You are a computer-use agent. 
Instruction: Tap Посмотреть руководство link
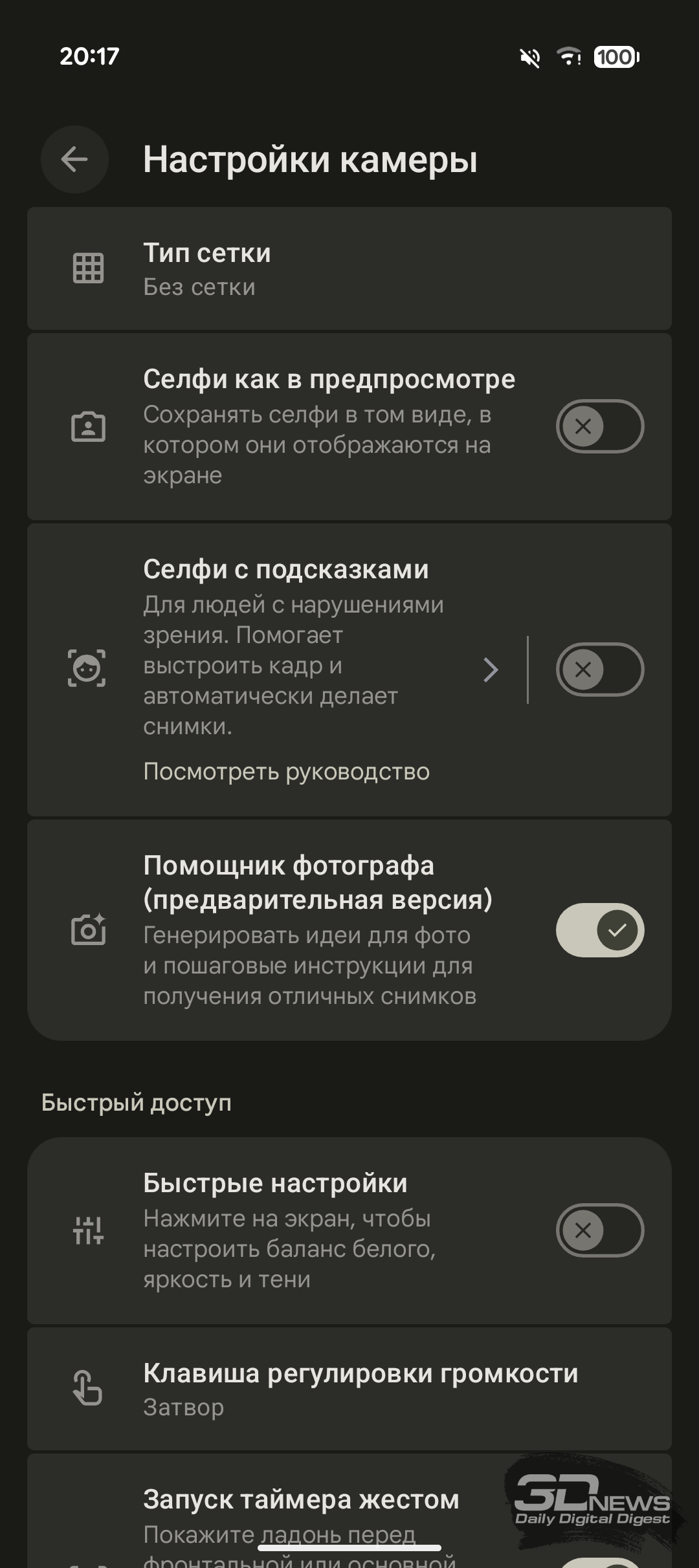[x=286, y=772]
